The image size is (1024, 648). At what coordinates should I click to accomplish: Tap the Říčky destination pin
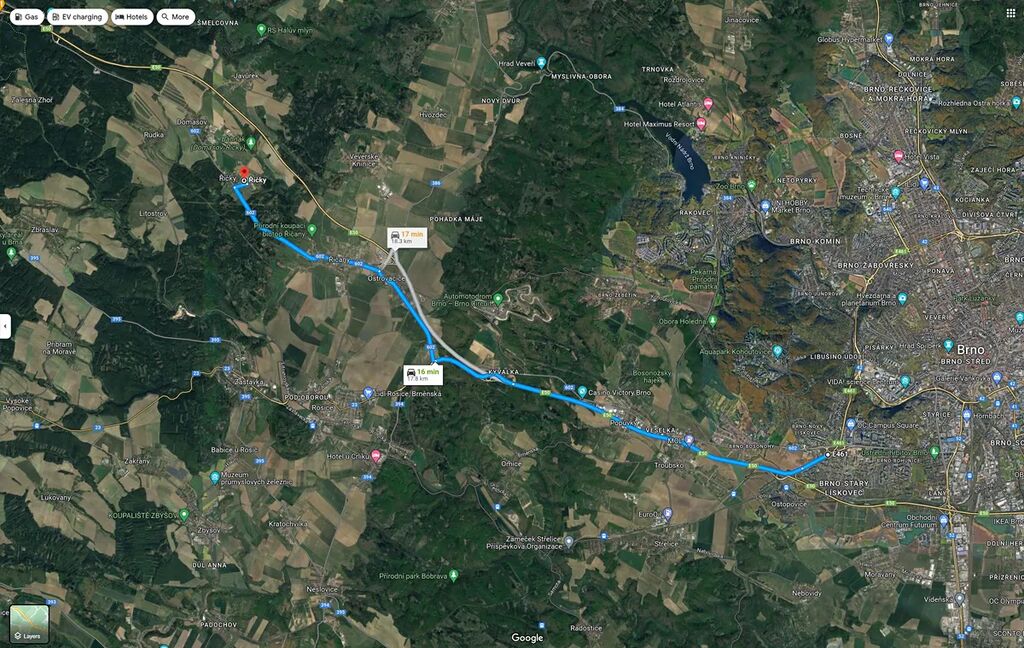pos(243,173)
